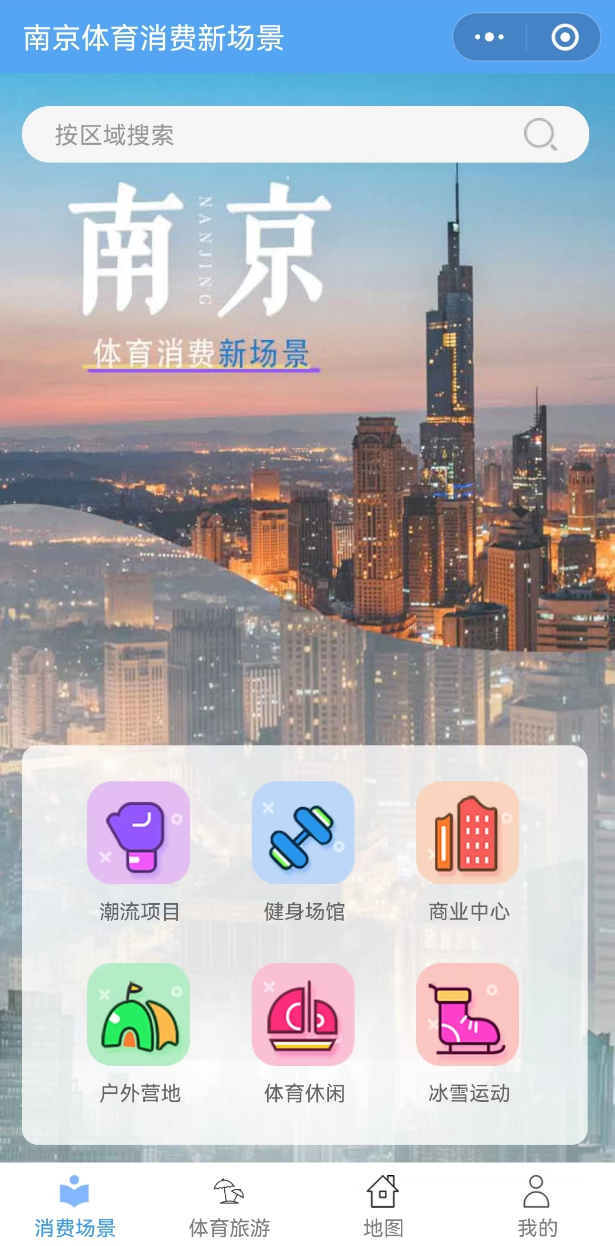Open the mini program more options menu
The height and width of the screenshot is (1246, 615).
click(489, 38)
